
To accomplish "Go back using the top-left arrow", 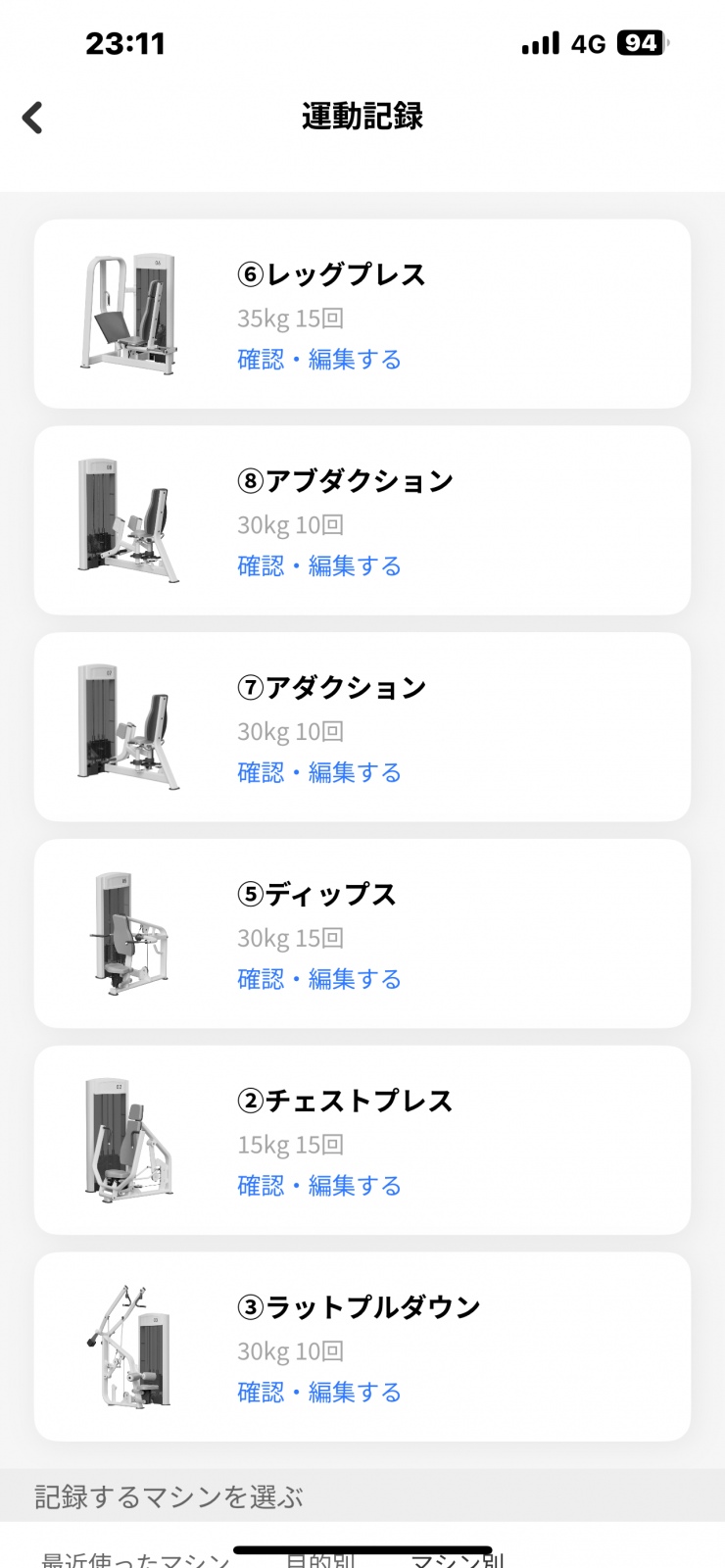I will pyautogui.click(x=32, y=118).
